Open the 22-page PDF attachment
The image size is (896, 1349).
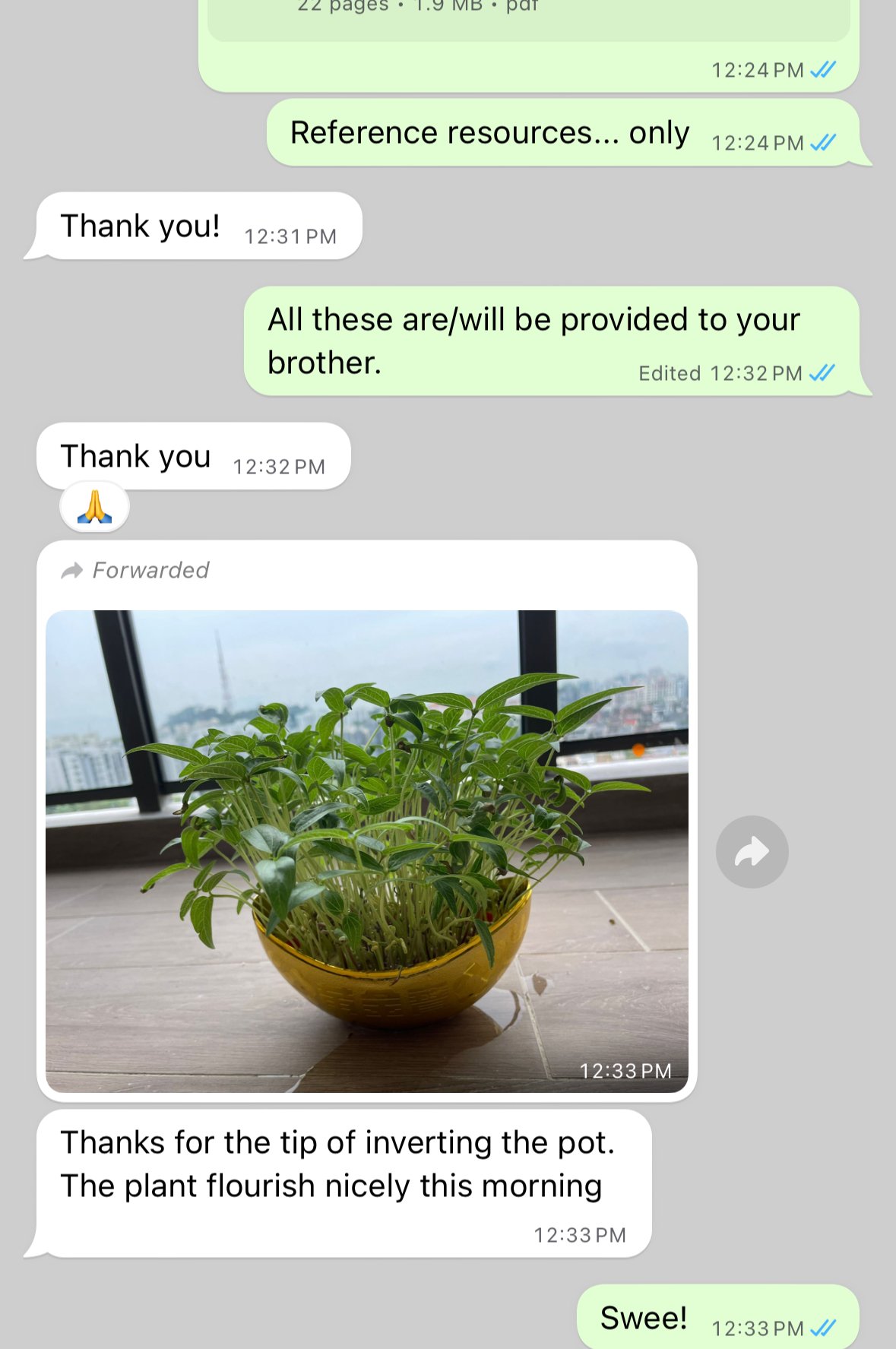(x=527, y=17)
